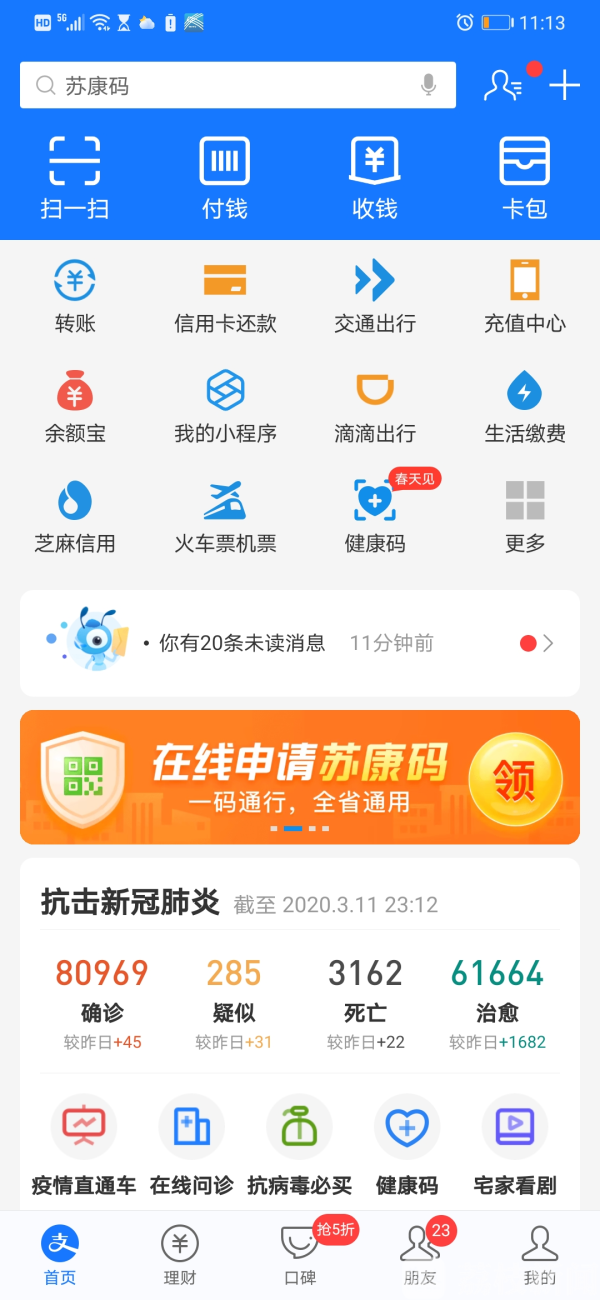
Task: Open 更多 to see all services
Action: [x=525, y=516]
